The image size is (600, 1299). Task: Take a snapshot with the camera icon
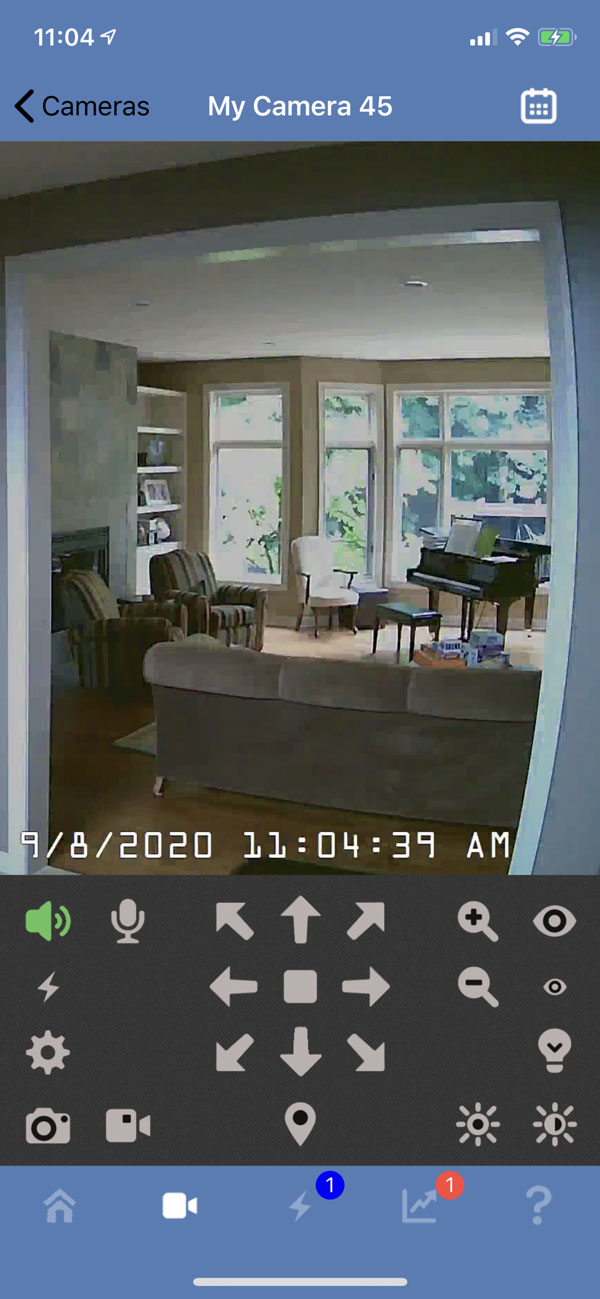tap(48, 1126)
